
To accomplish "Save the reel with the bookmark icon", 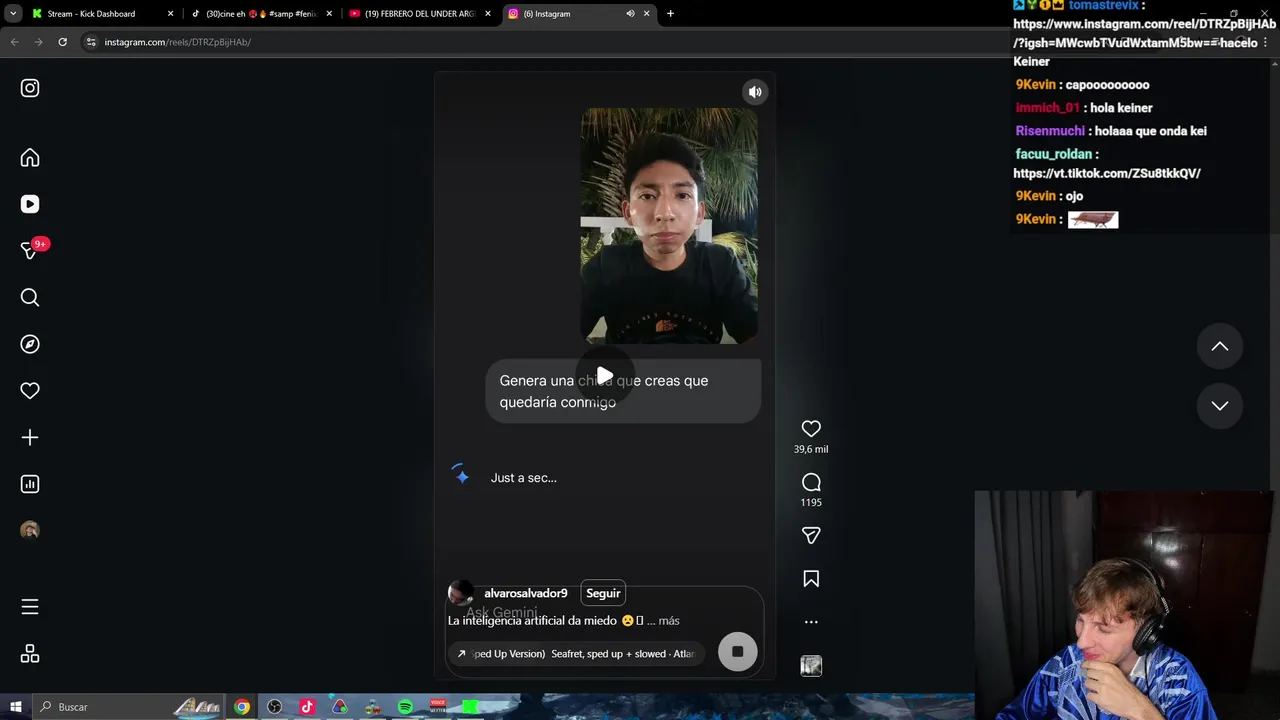I will (811, 579).
